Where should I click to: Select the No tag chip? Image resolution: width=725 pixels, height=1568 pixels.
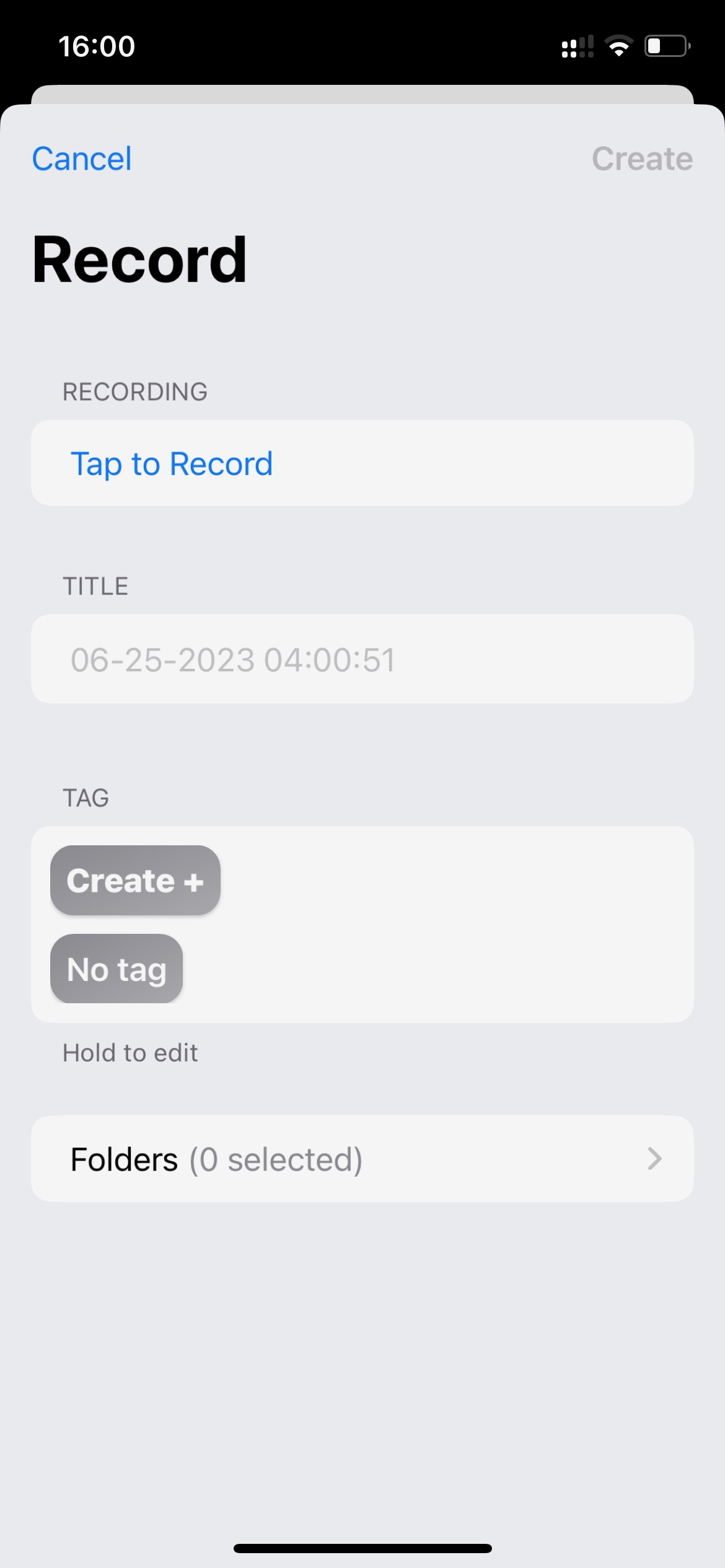pos(116,969)
